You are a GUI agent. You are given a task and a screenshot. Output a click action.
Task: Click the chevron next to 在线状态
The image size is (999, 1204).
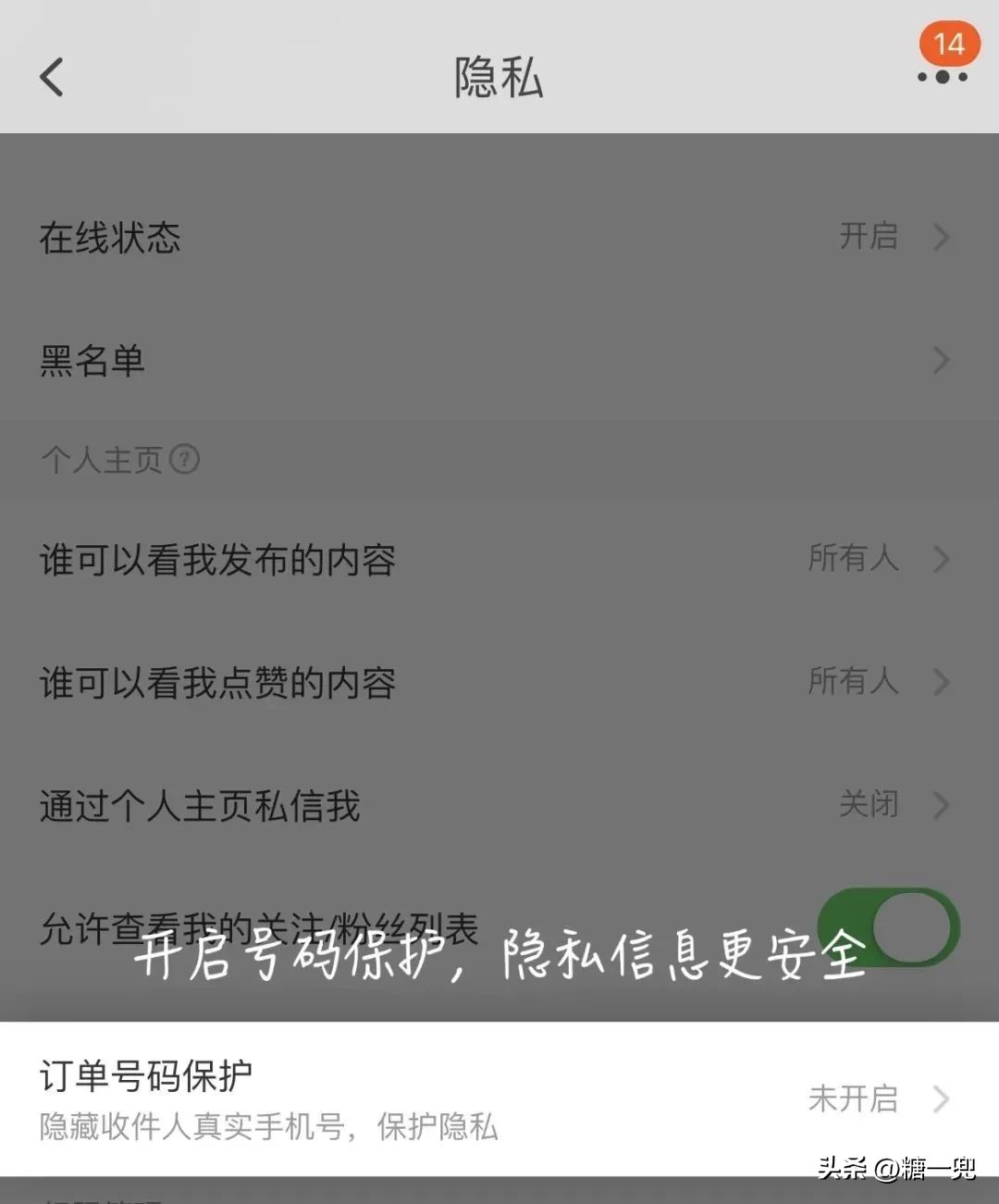pyautogui.click(x=941, y=237)
